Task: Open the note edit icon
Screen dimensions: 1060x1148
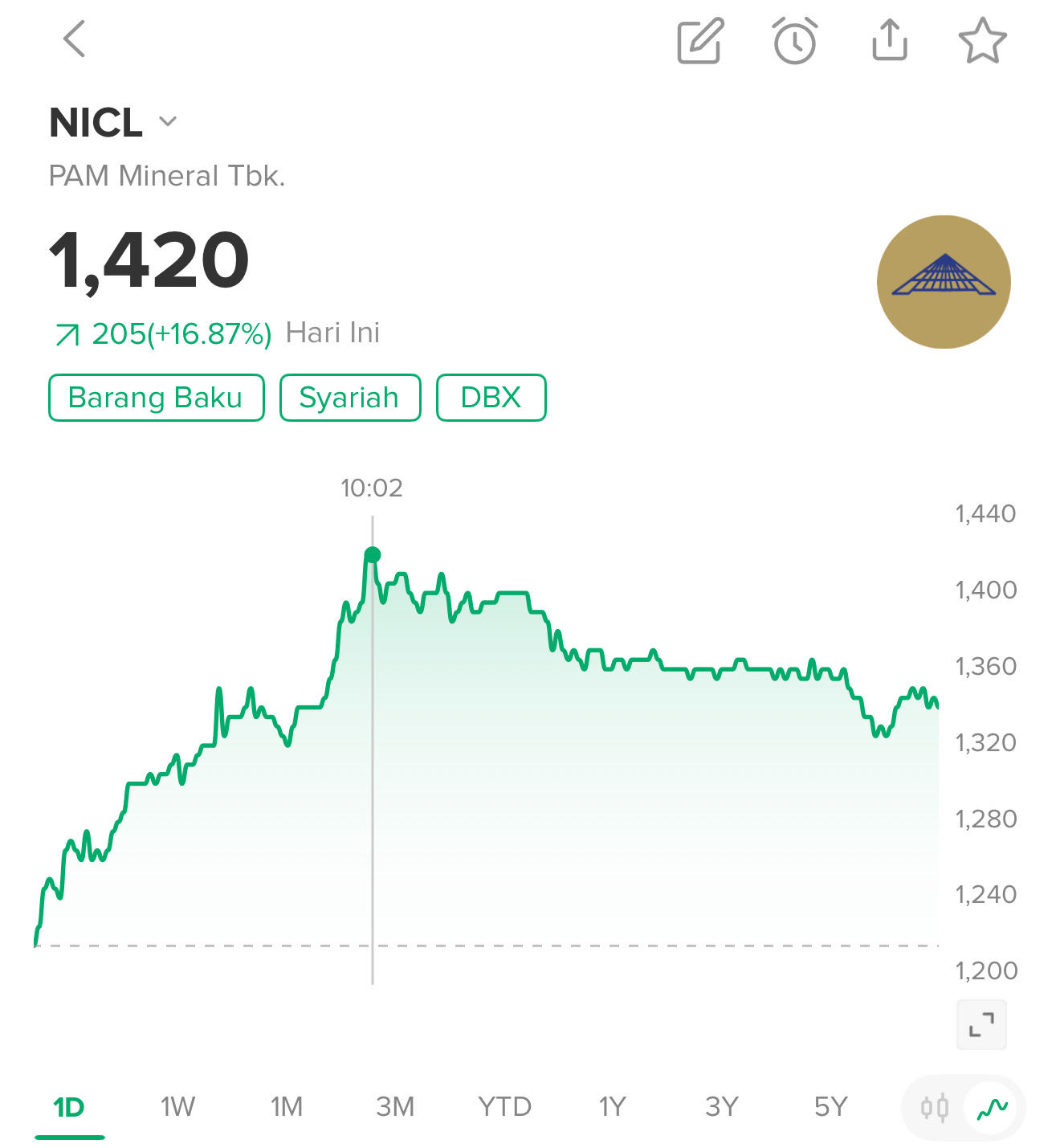Action: [x=700, y=41]
